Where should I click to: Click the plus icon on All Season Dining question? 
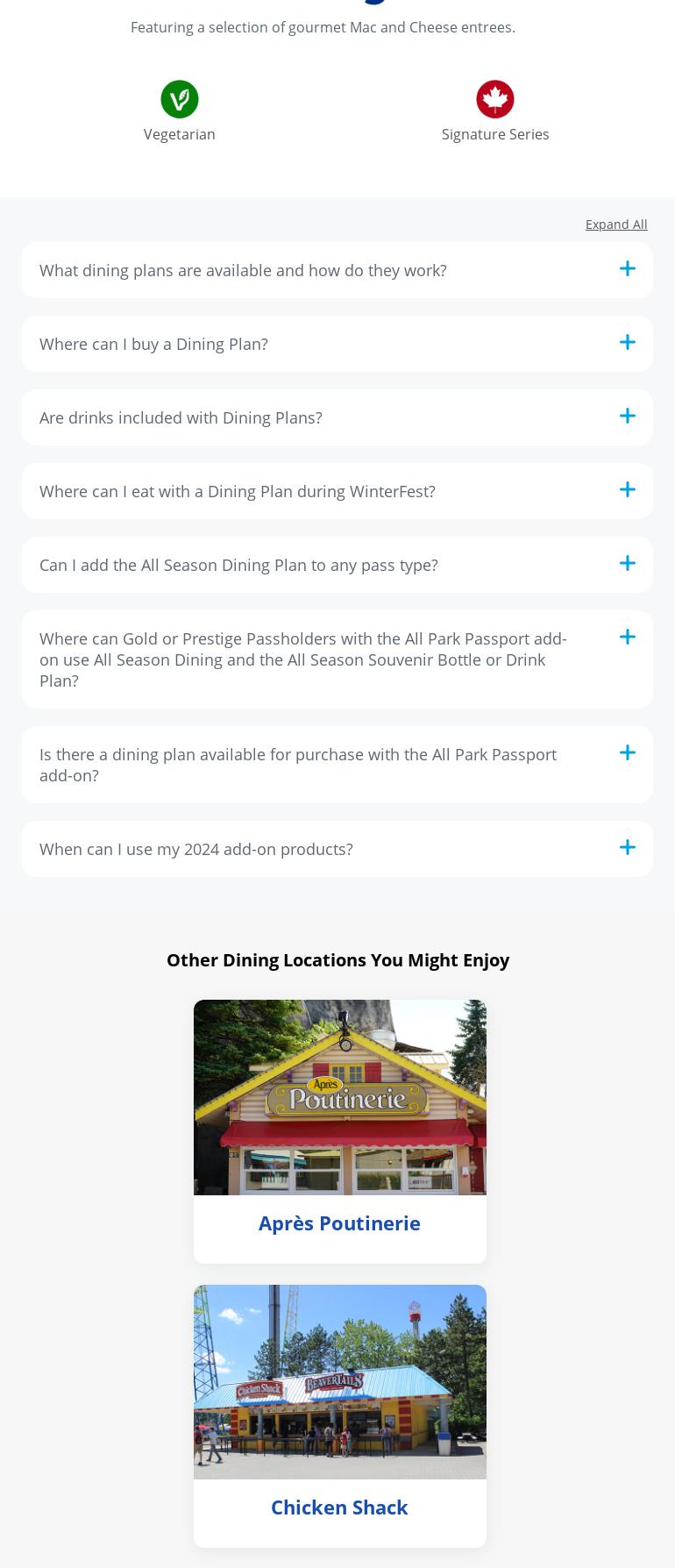tap(628, 563)
